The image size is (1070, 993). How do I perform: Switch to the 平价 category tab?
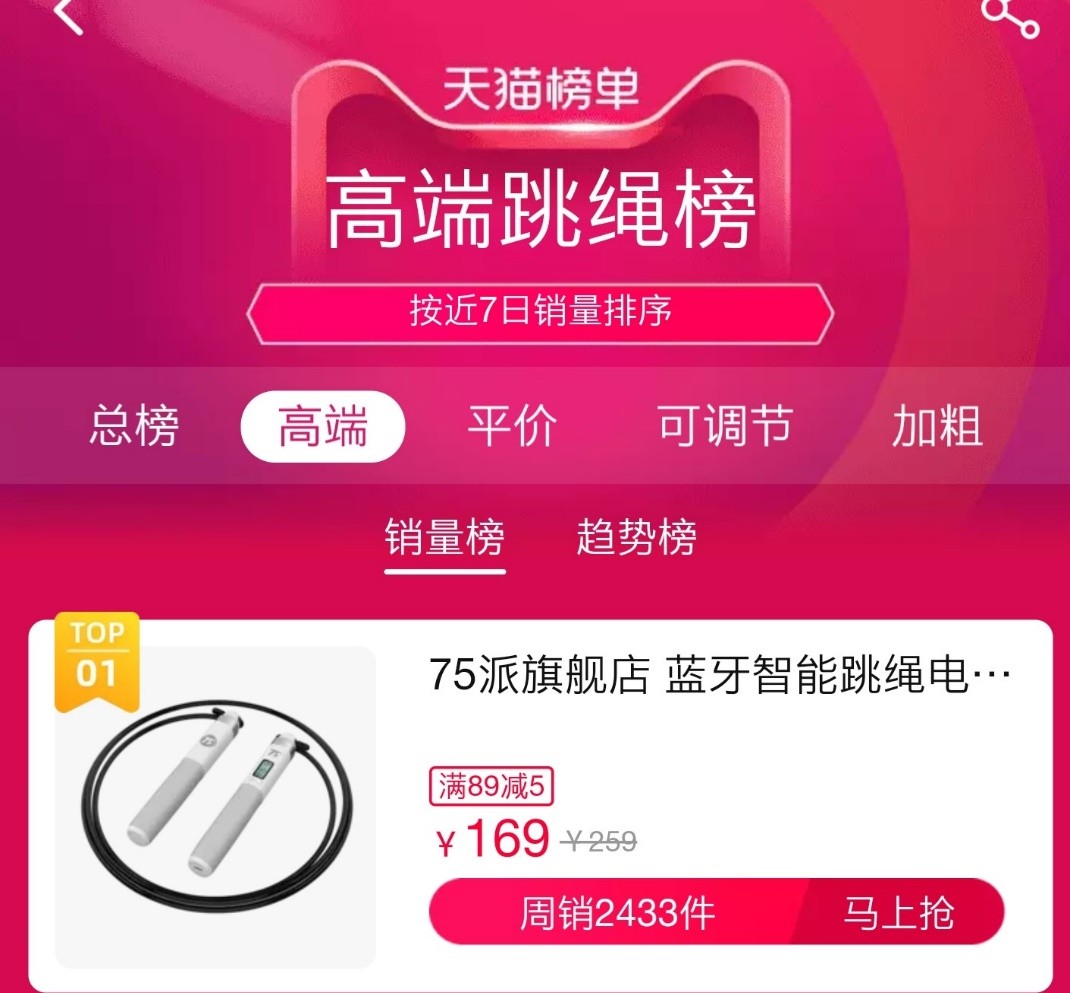pos(512,426)
